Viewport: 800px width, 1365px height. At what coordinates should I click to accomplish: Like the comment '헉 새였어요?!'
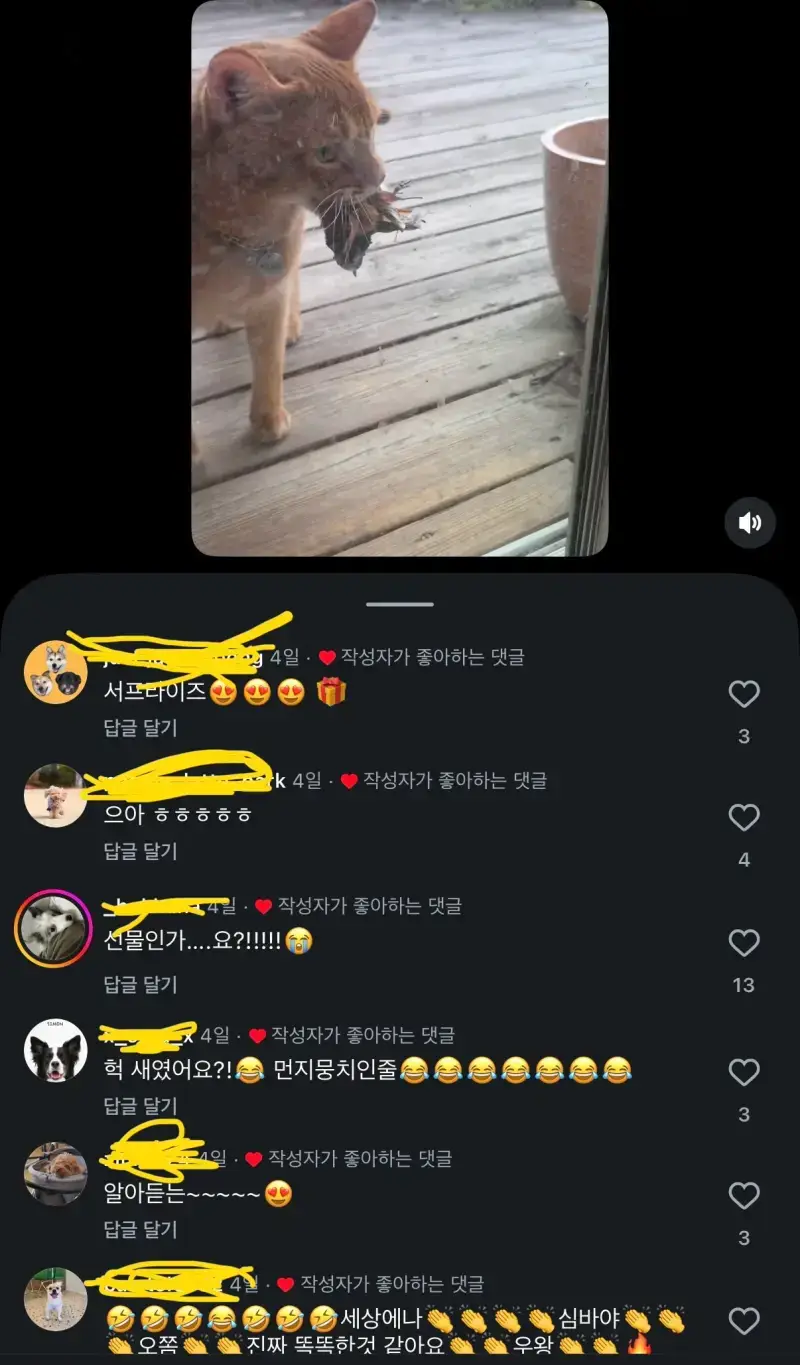743,1073
